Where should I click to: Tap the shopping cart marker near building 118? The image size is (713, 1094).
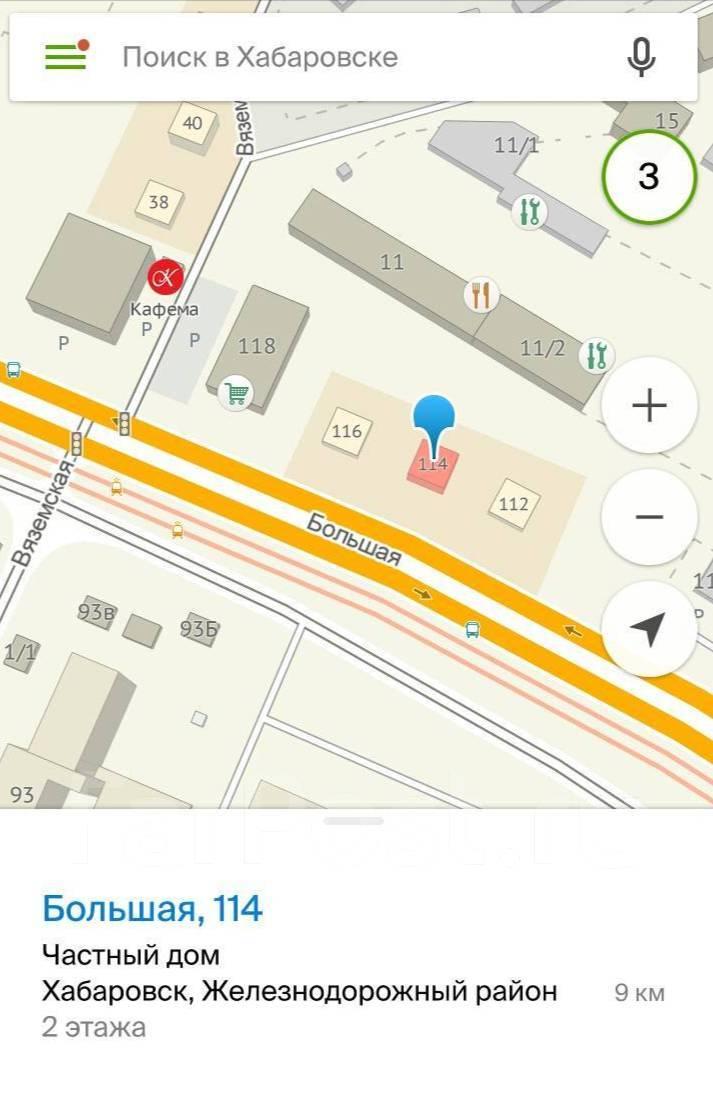[x=235, y=393]
